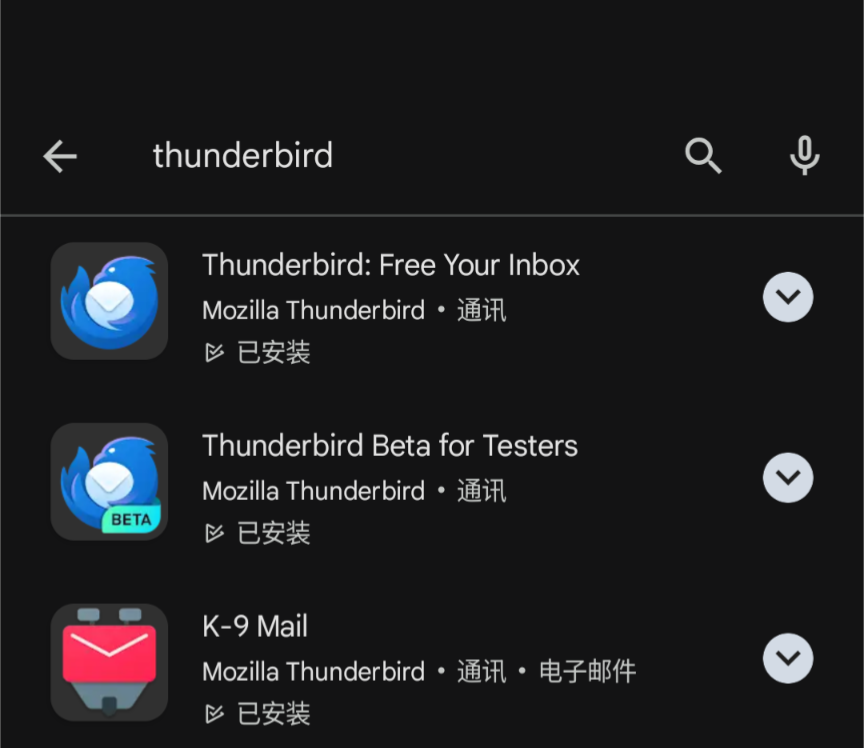Go back using the arrow icon
Image resolution: width=864 pixels, height=748 pixels.
[60, 156]
